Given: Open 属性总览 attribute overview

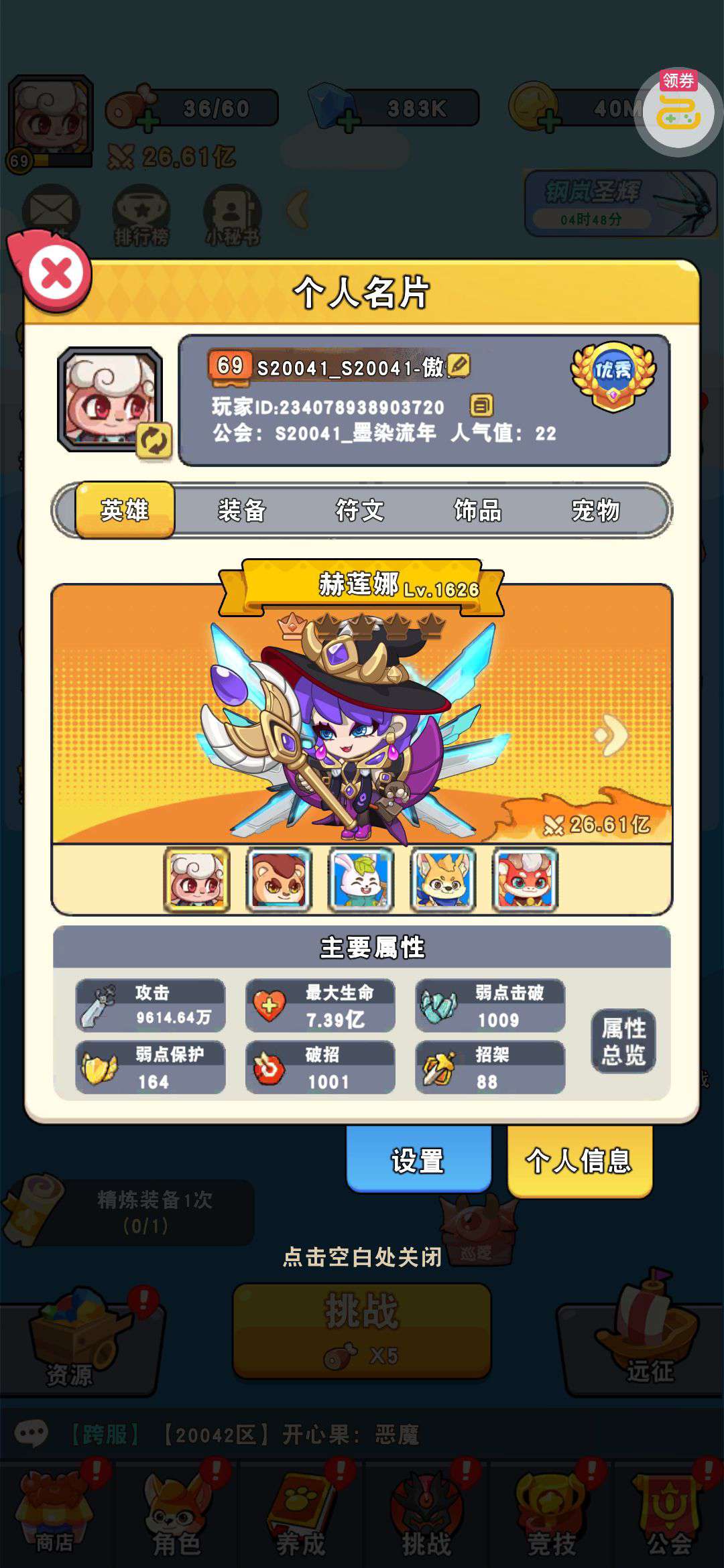Looking at the screenshot, I should coord(623,1041).
